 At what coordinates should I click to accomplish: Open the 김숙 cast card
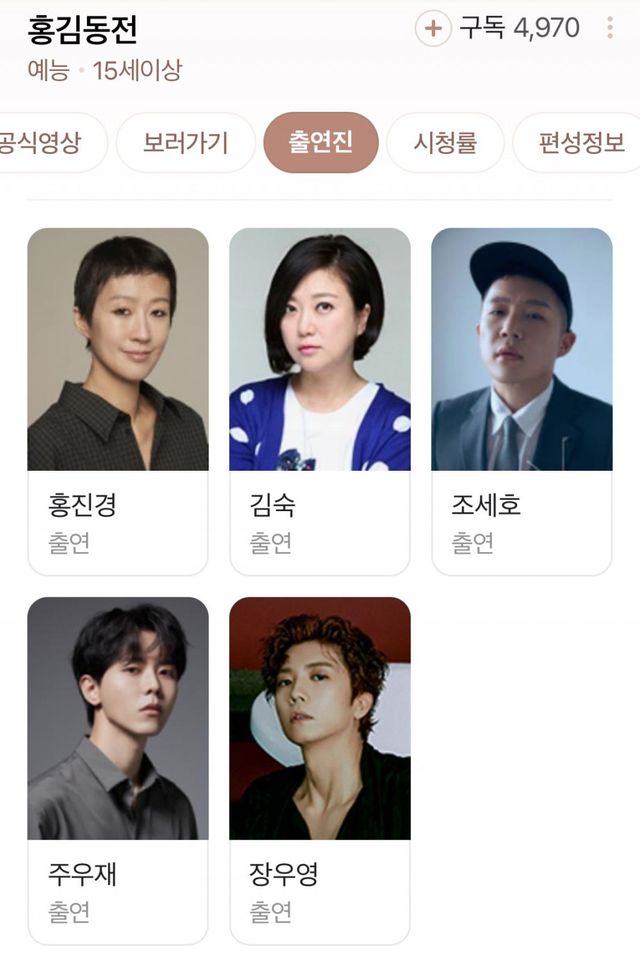(x=320, y=401)
